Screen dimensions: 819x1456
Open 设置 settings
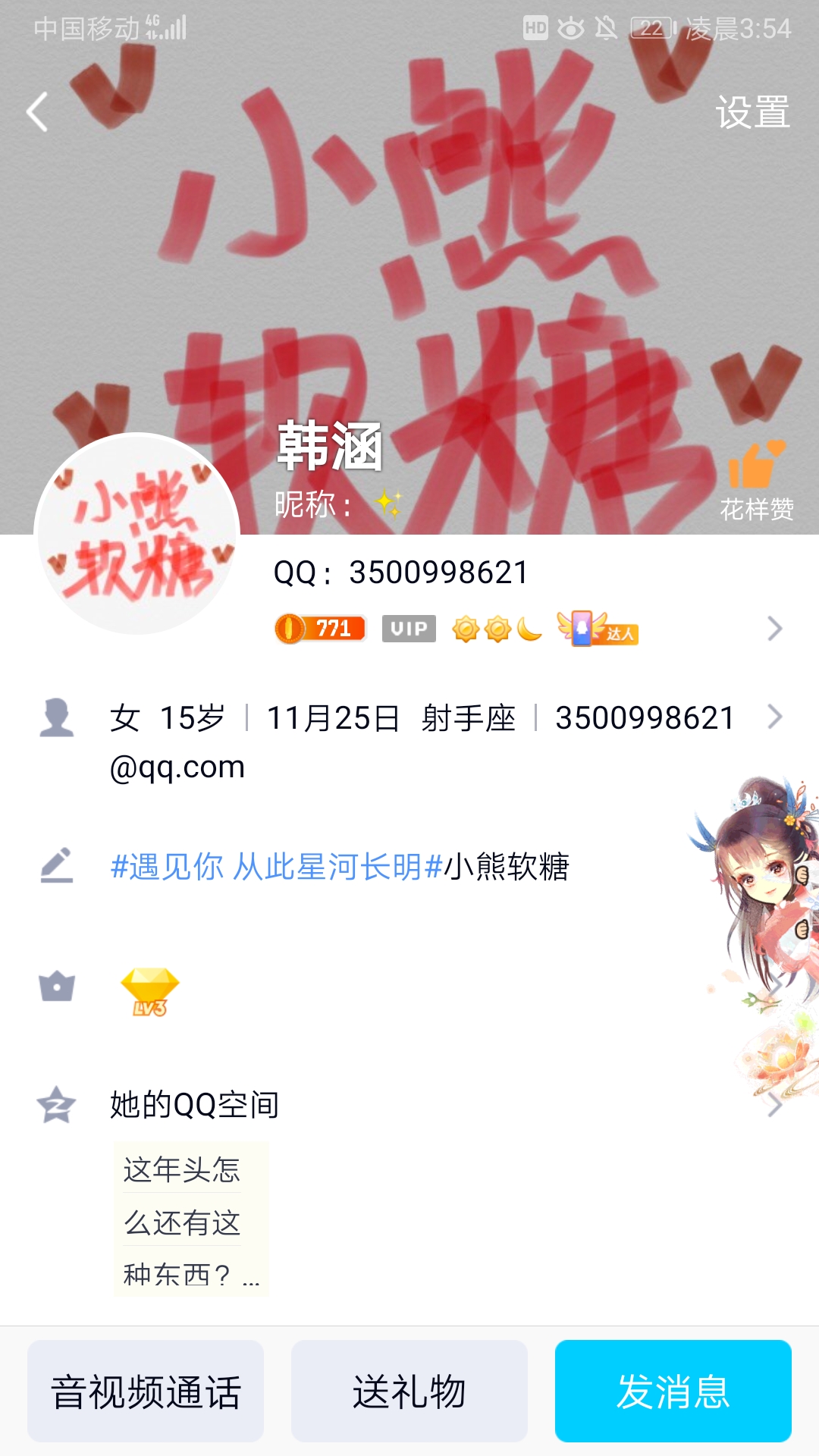click(x=752, y=112)
